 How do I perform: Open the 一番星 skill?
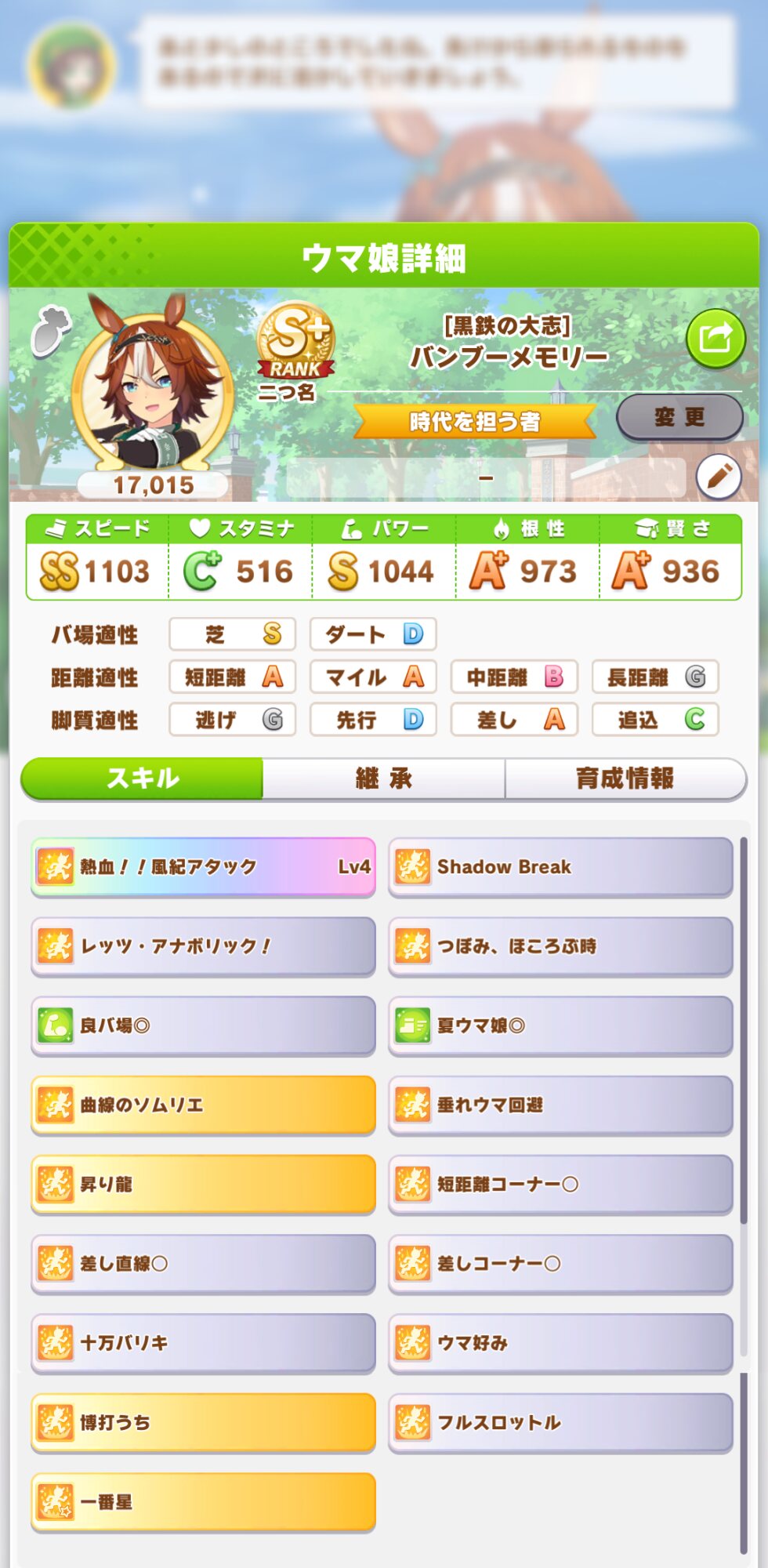(203, 1502)
